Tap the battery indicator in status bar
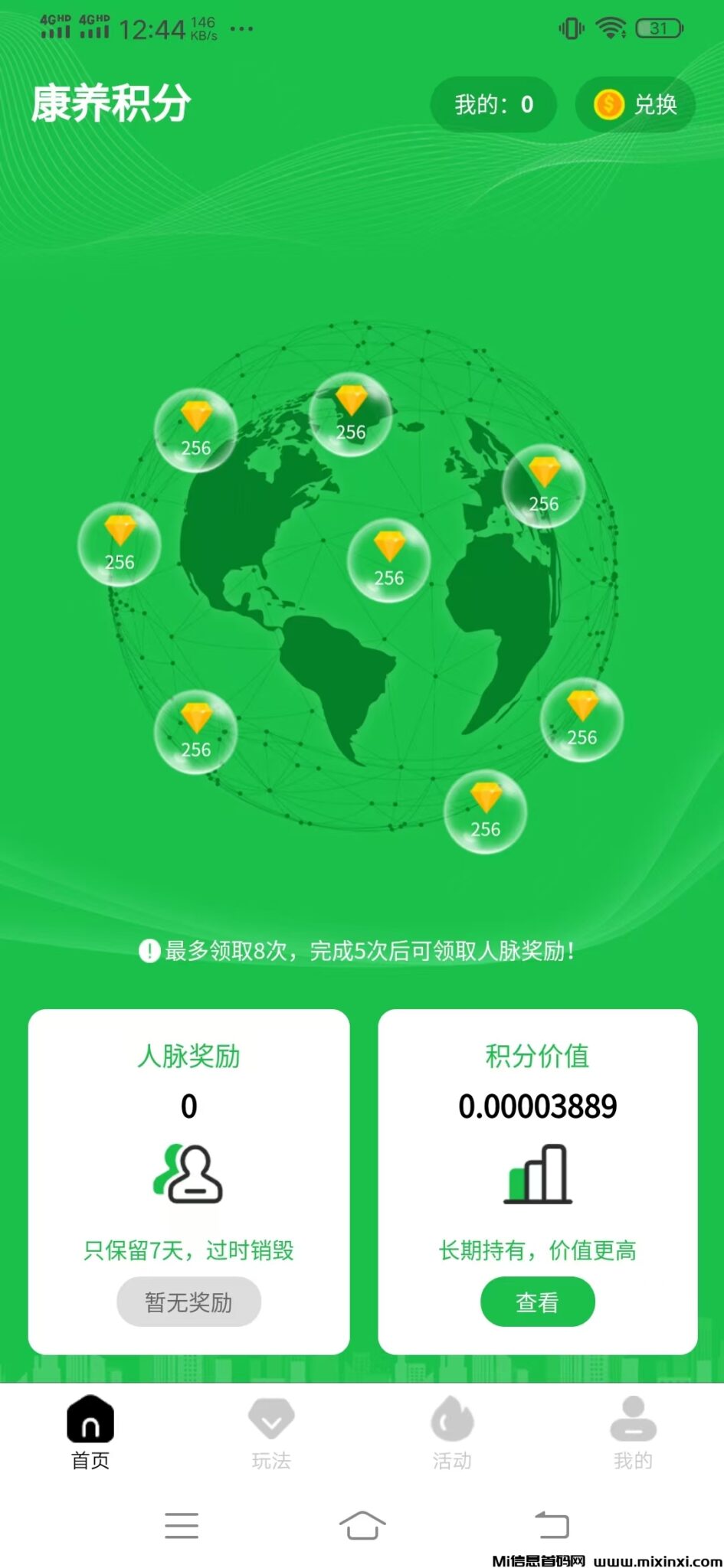724x1568 pixels. point(656,27)
